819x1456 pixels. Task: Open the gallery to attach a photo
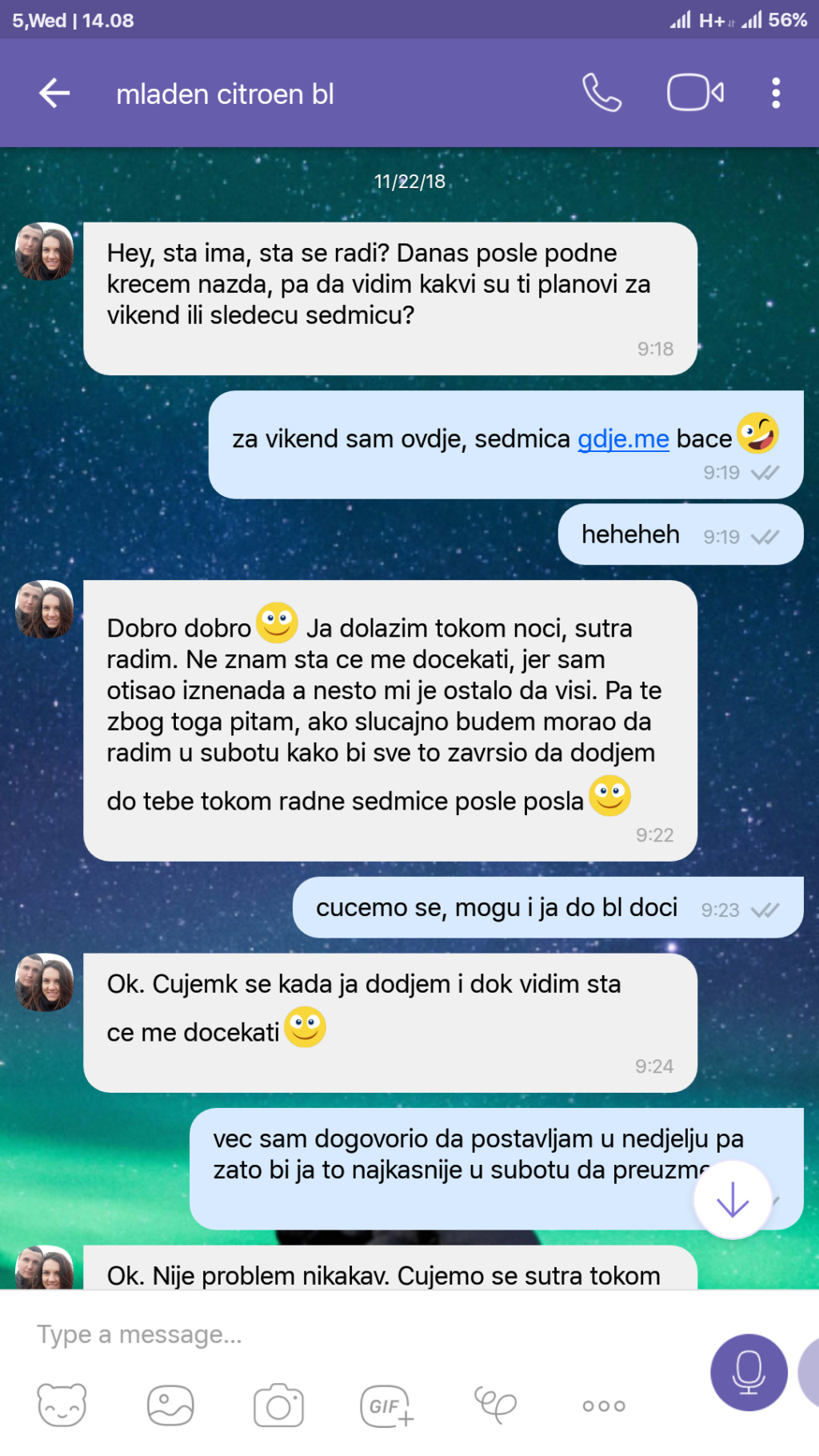pyautogui.click(x=170, y=1406)
